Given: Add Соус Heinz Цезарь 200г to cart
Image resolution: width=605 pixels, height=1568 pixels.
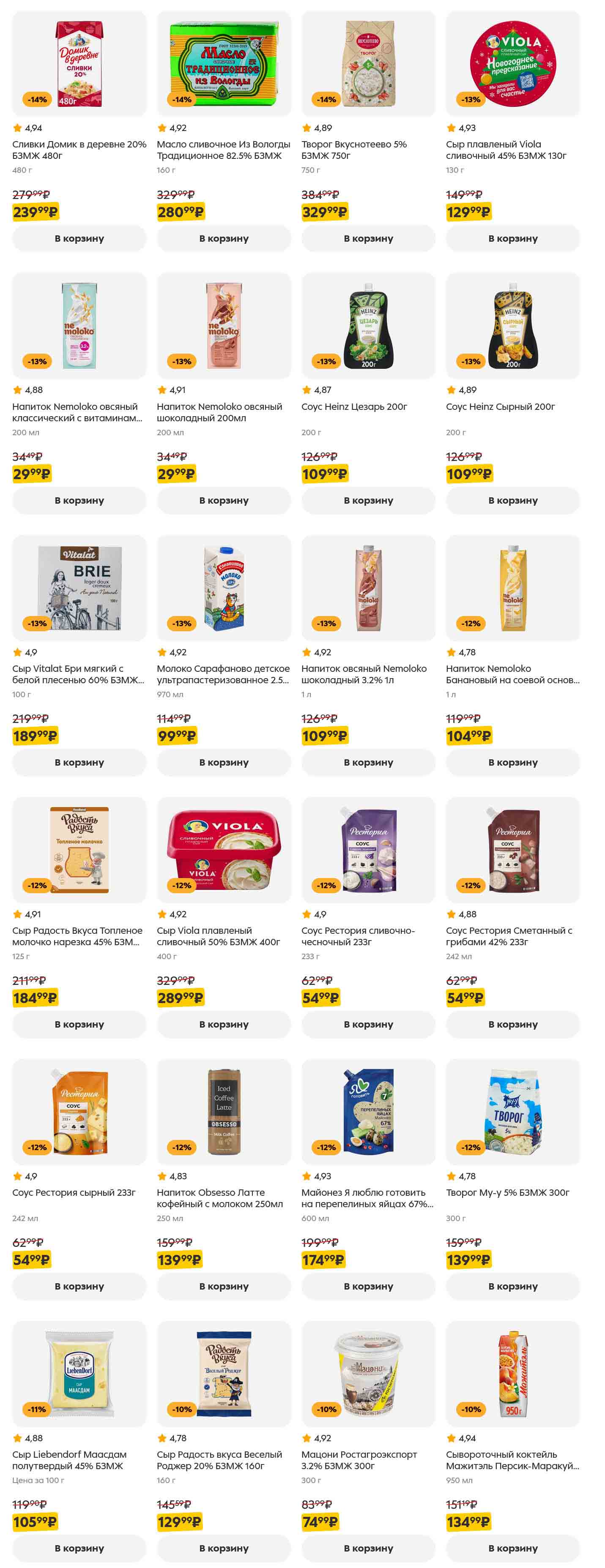Looking at the screenshot, I should [368, 500].
